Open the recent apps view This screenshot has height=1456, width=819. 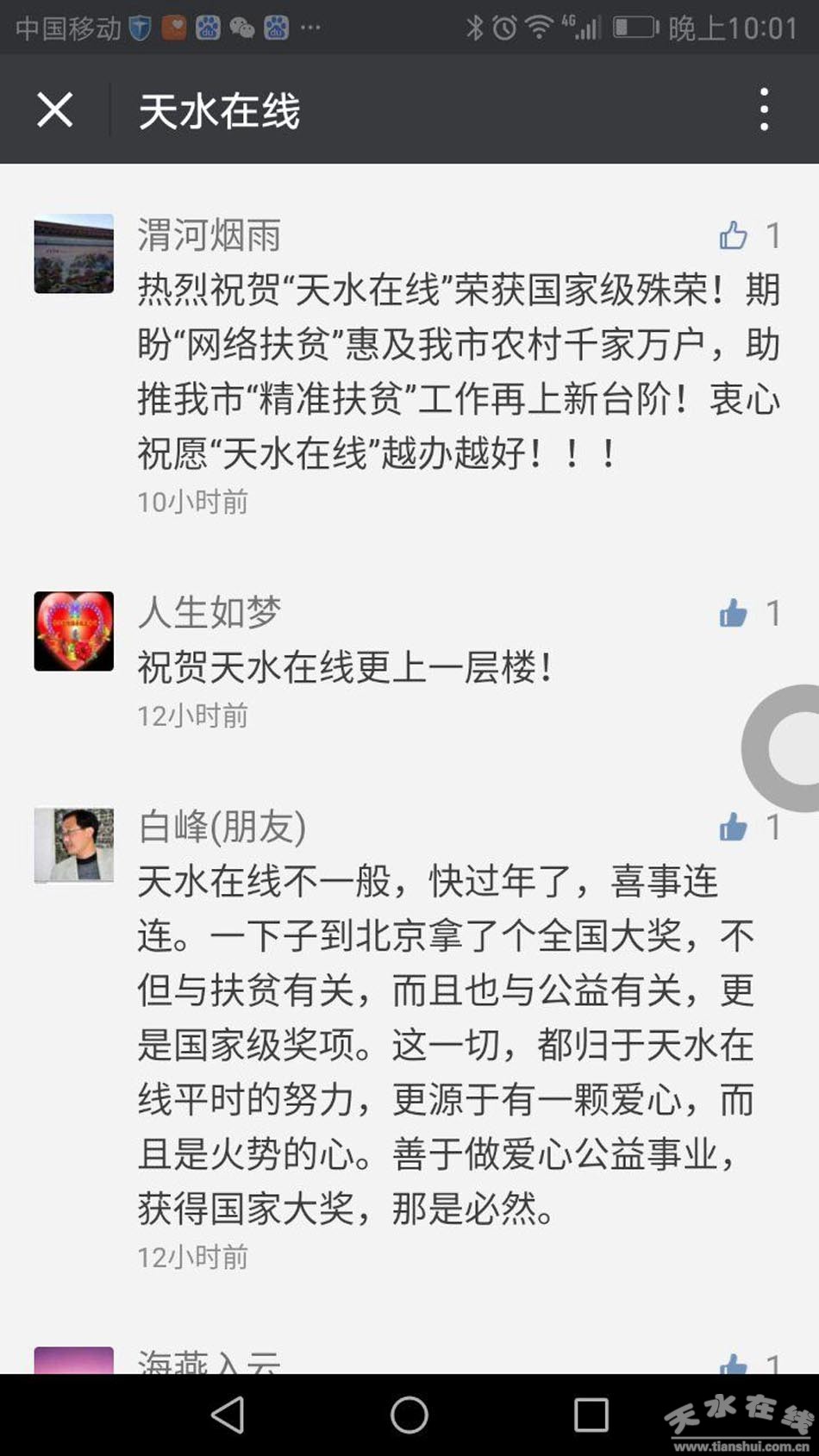[591, 1415]
